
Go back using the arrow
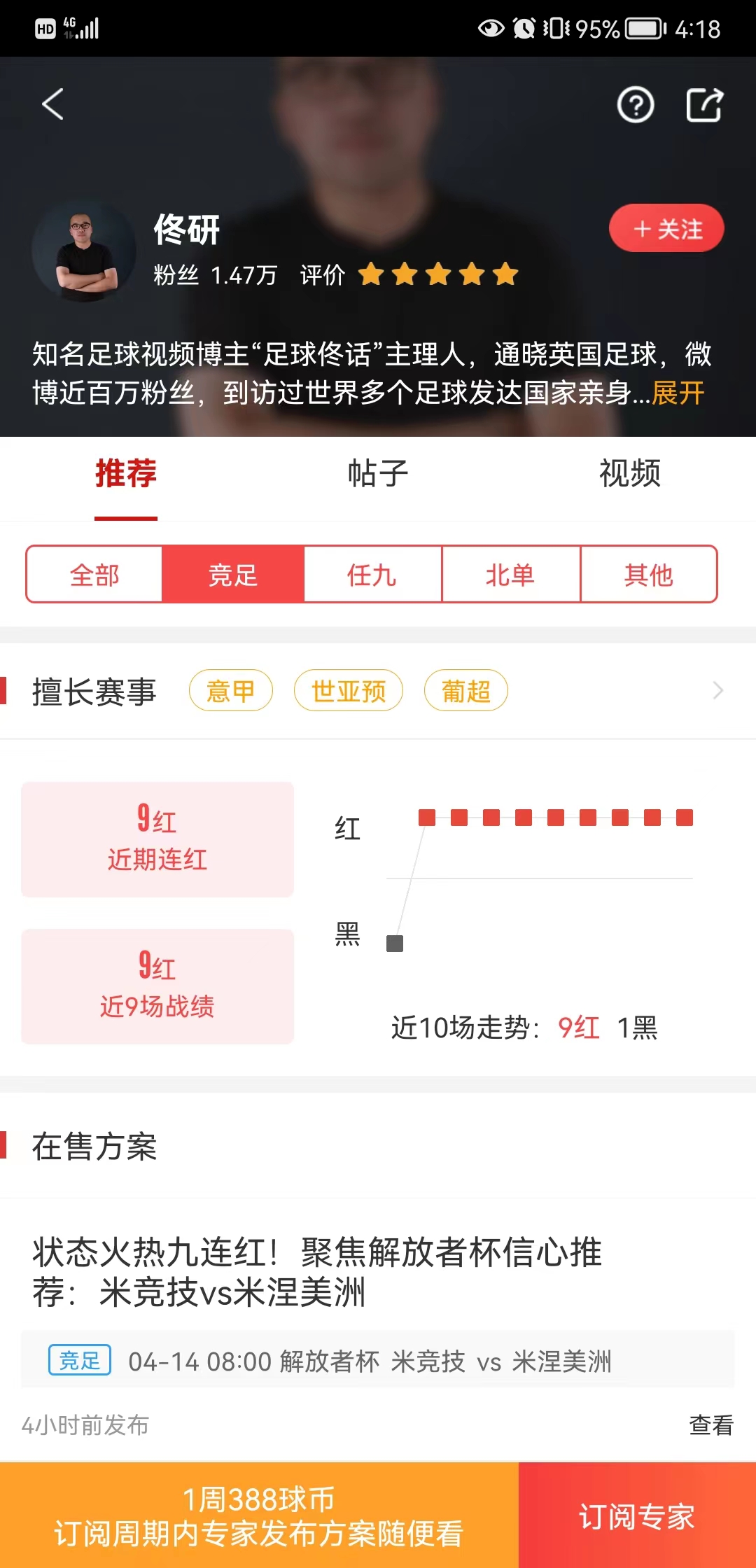point(53,104)
